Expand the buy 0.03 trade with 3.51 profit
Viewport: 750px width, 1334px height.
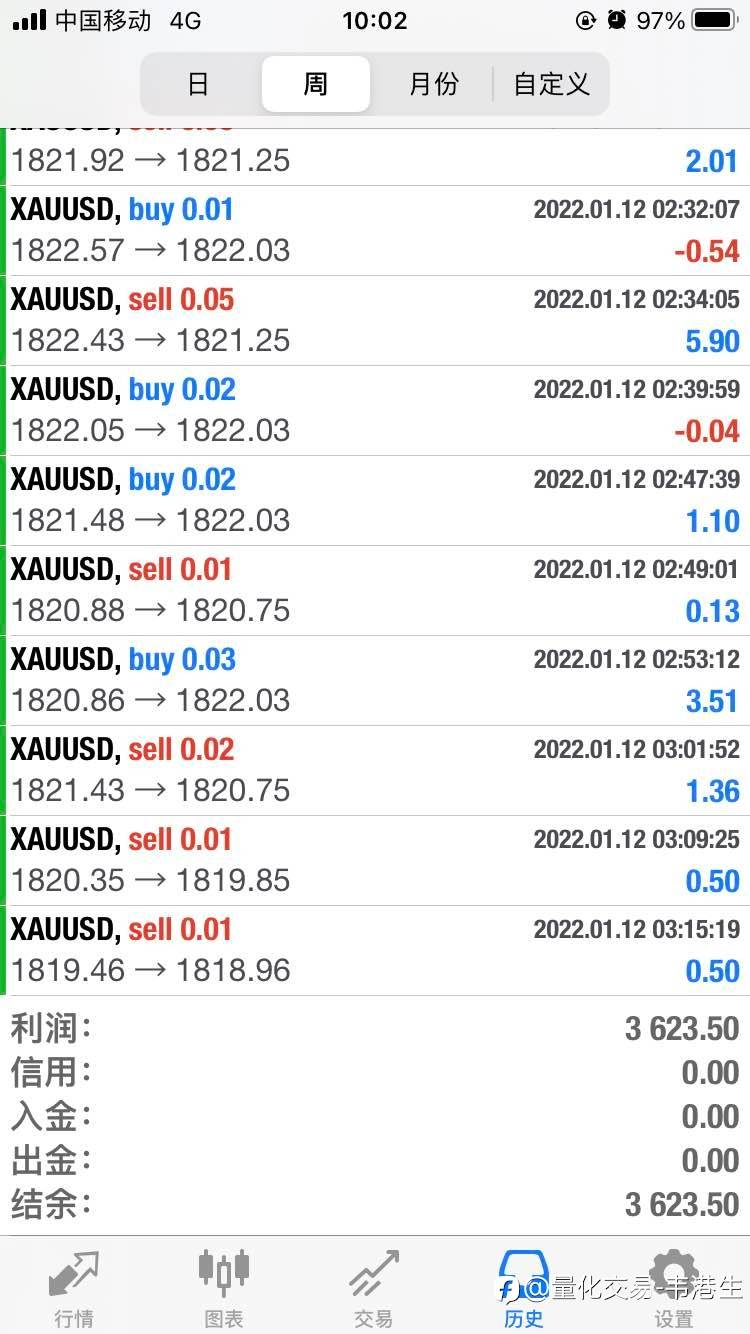(375, 681)
